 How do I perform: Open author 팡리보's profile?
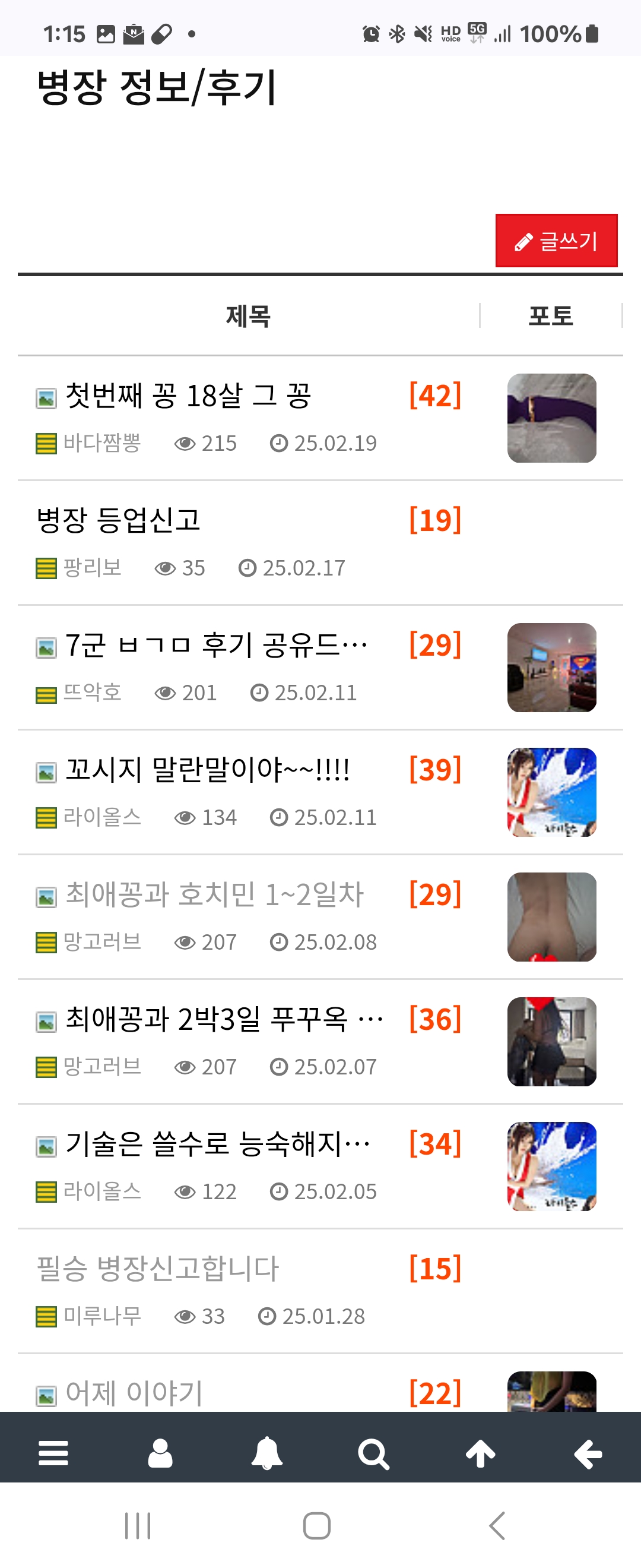(93, 568)
